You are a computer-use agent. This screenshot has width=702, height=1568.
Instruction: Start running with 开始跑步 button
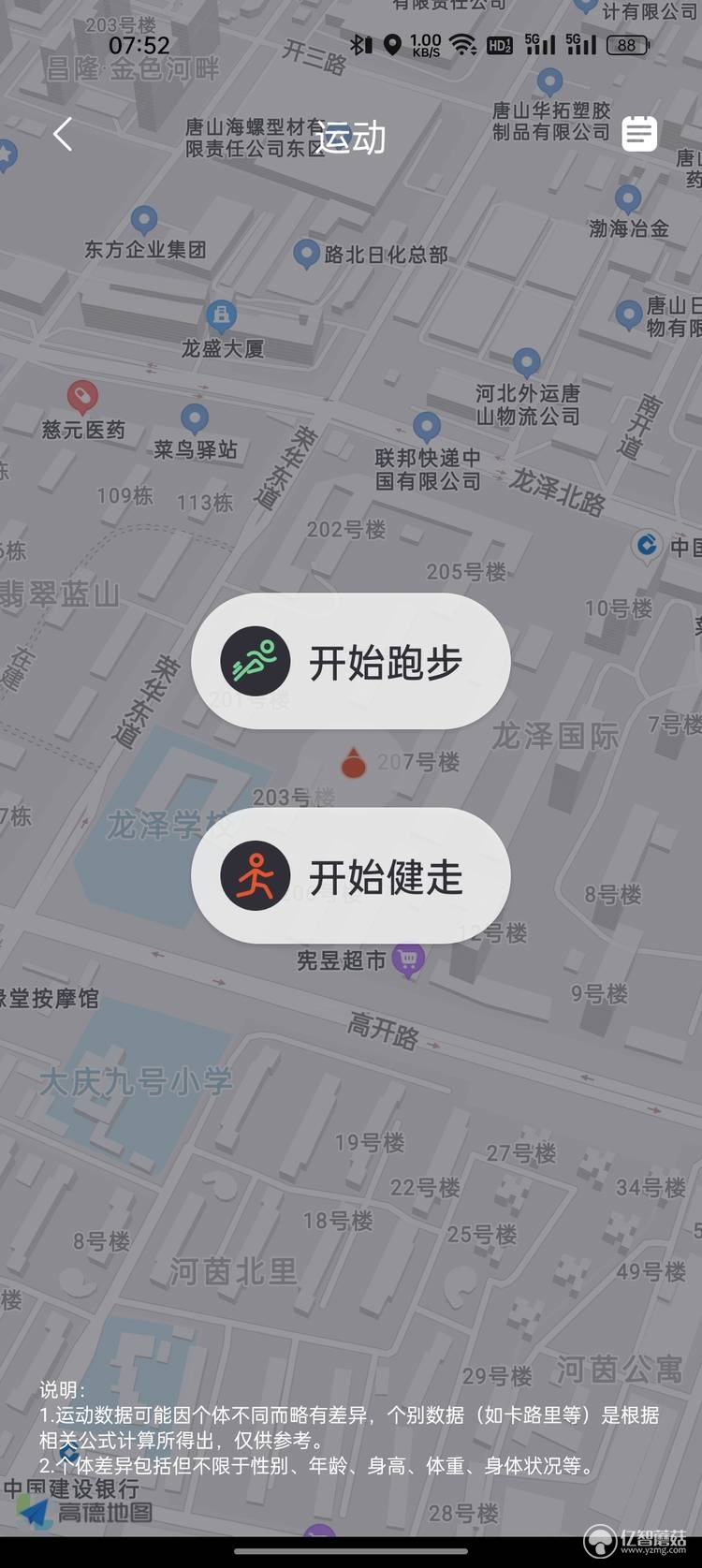point(351,662)
